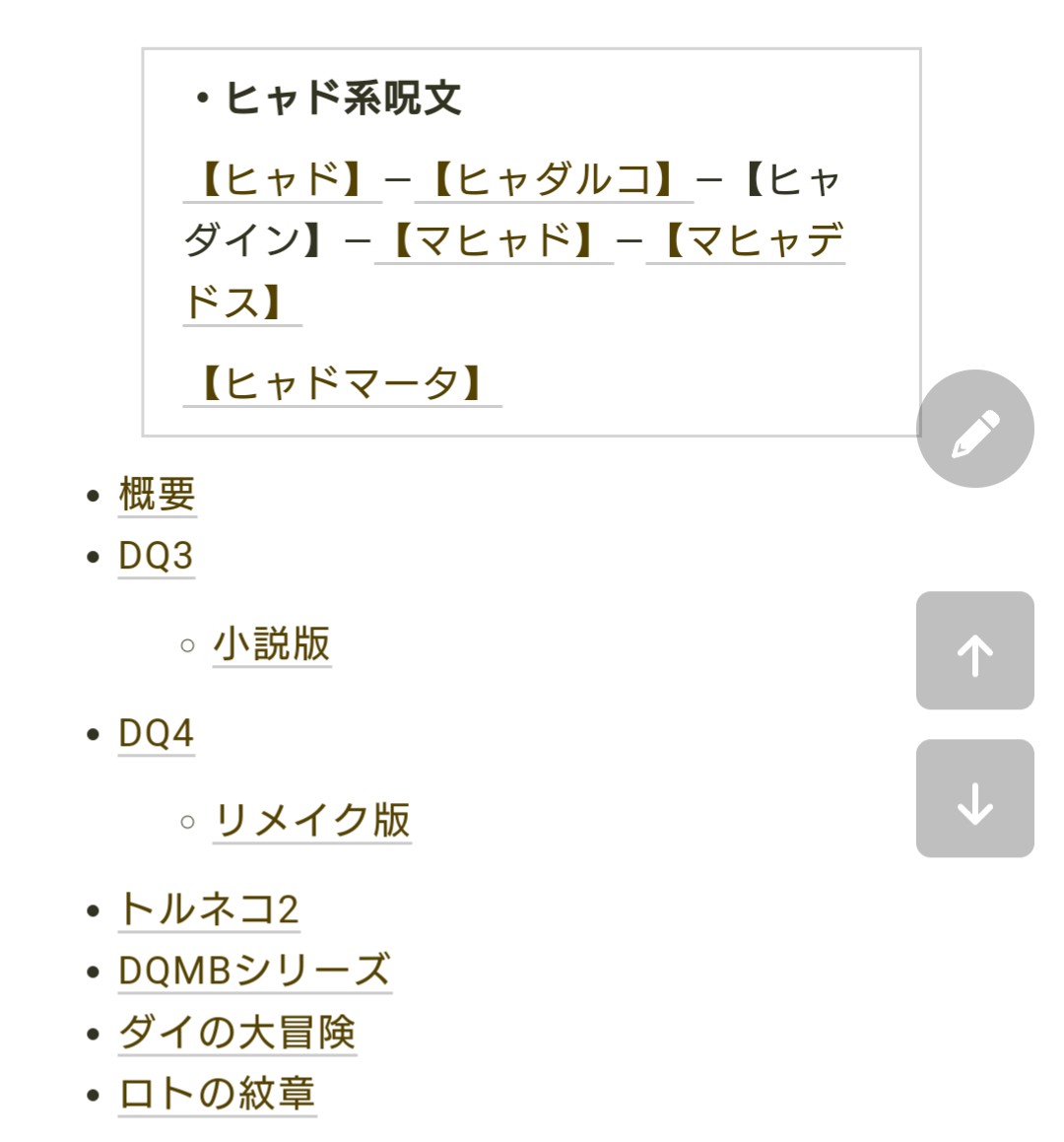Open the 【マヒャド】 spell link
1064x1142 pixels.
pos(494,240)
